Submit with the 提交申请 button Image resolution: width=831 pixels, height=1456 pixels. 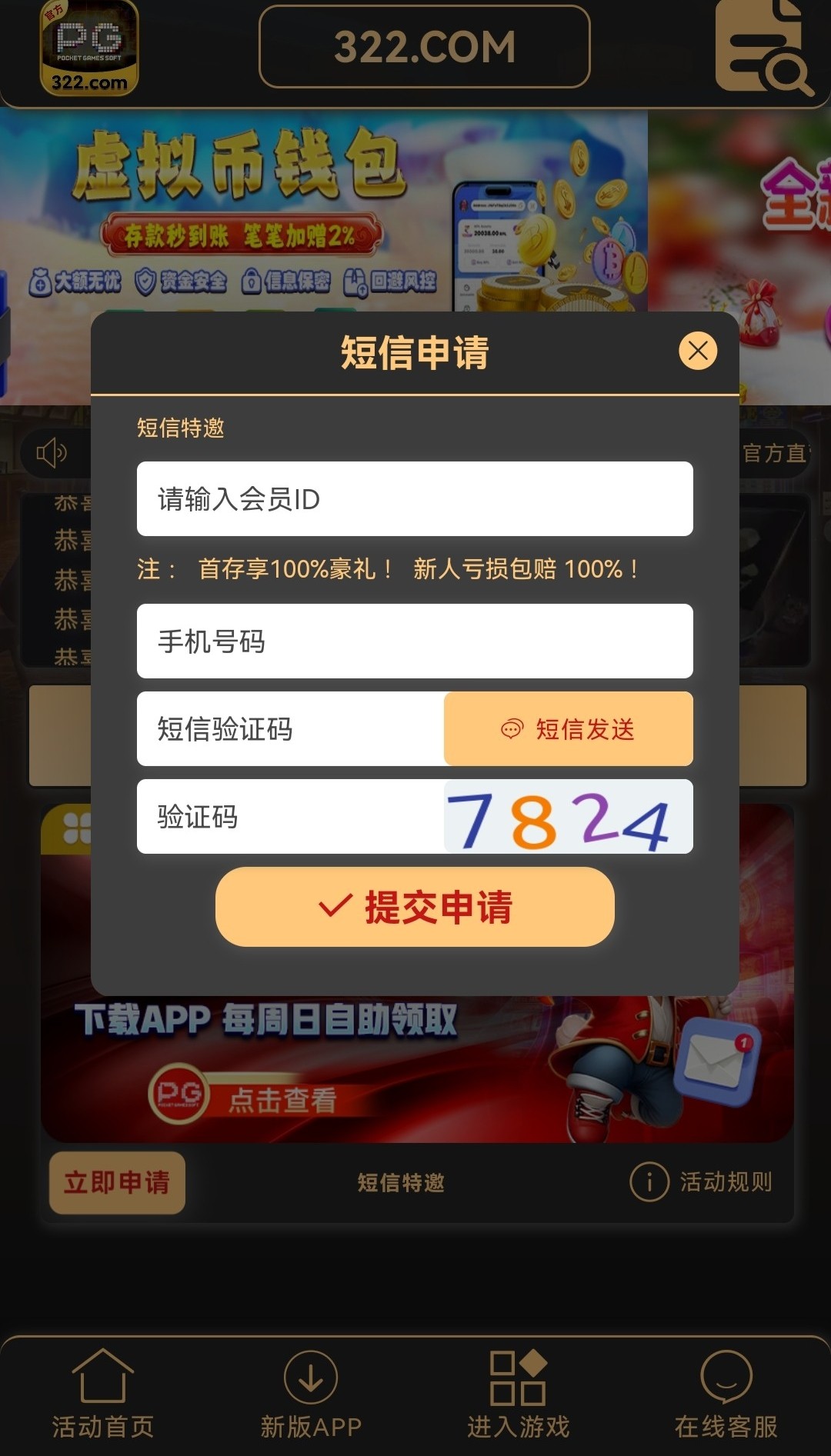tap(415, 907)
